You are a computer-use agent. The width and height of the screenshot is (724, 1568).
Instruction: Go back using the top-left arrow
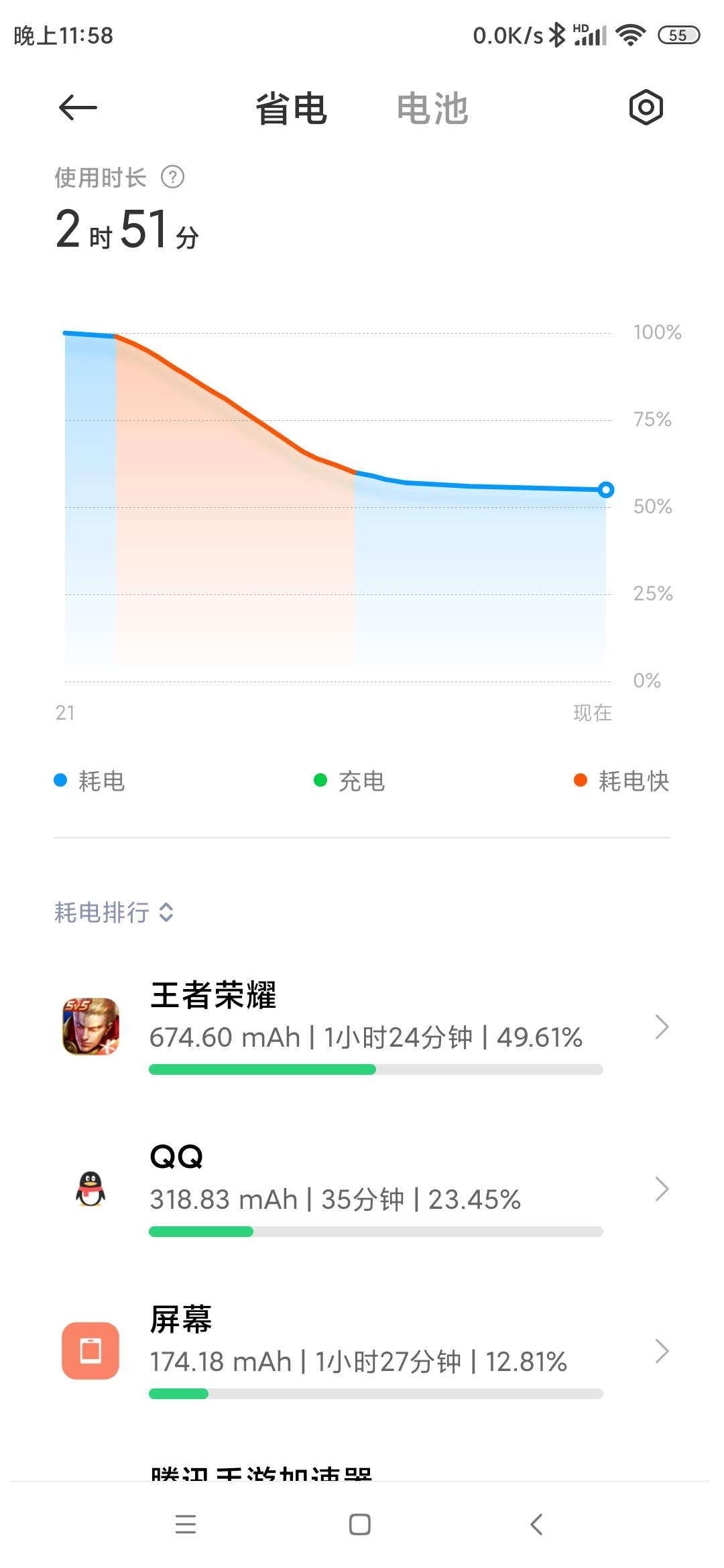(x=78, y=108)
